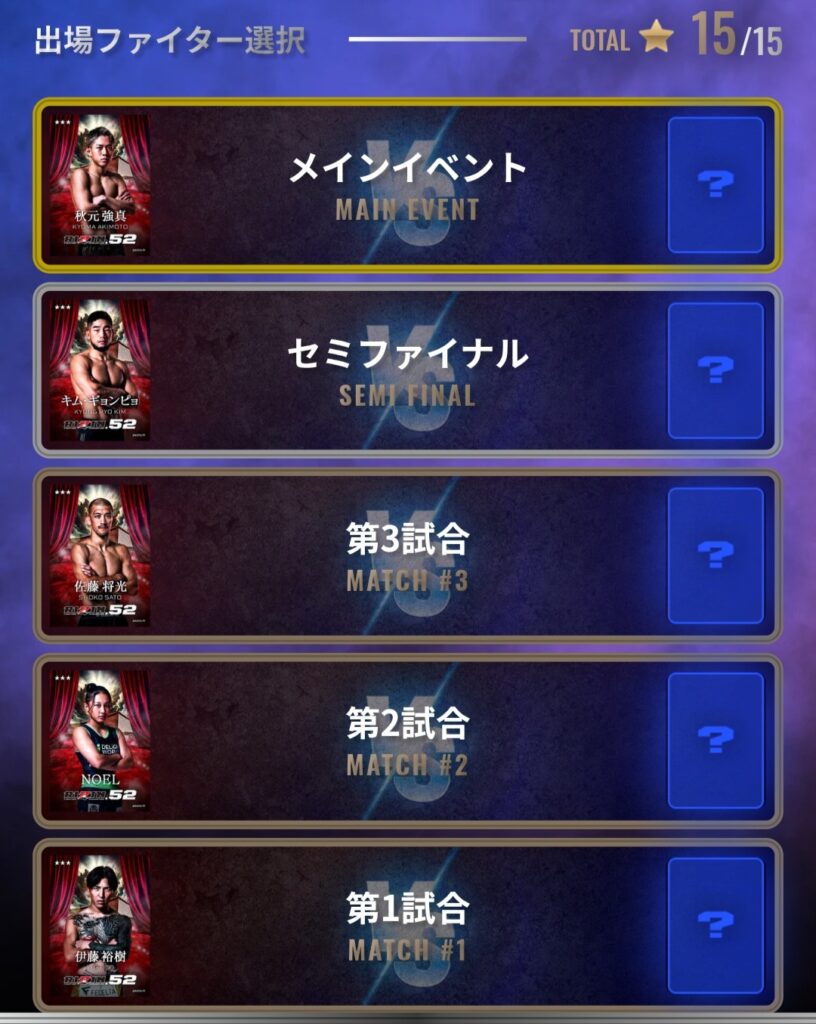The width and height of the screenshot is (816, 1024).
Task: Tap the empty opponent slot for Main Event
Action: (x=715, y=185)
